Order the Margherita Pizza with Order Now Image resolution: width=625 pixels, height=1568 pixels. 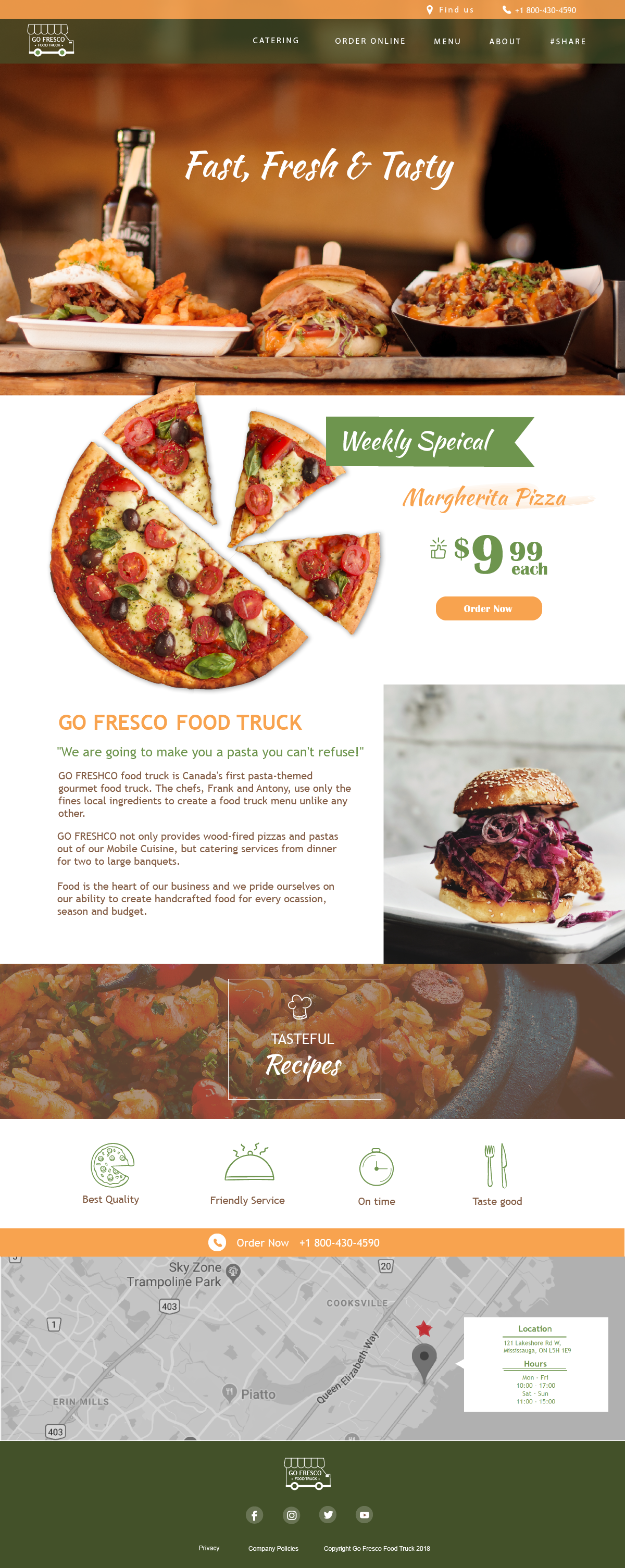(x=488, y=608)
